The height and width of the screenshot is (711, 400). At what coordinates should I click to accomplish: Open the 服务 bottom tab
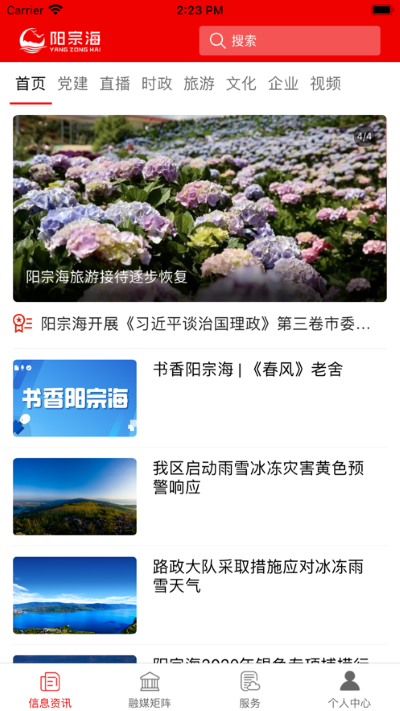click(250, 689)
